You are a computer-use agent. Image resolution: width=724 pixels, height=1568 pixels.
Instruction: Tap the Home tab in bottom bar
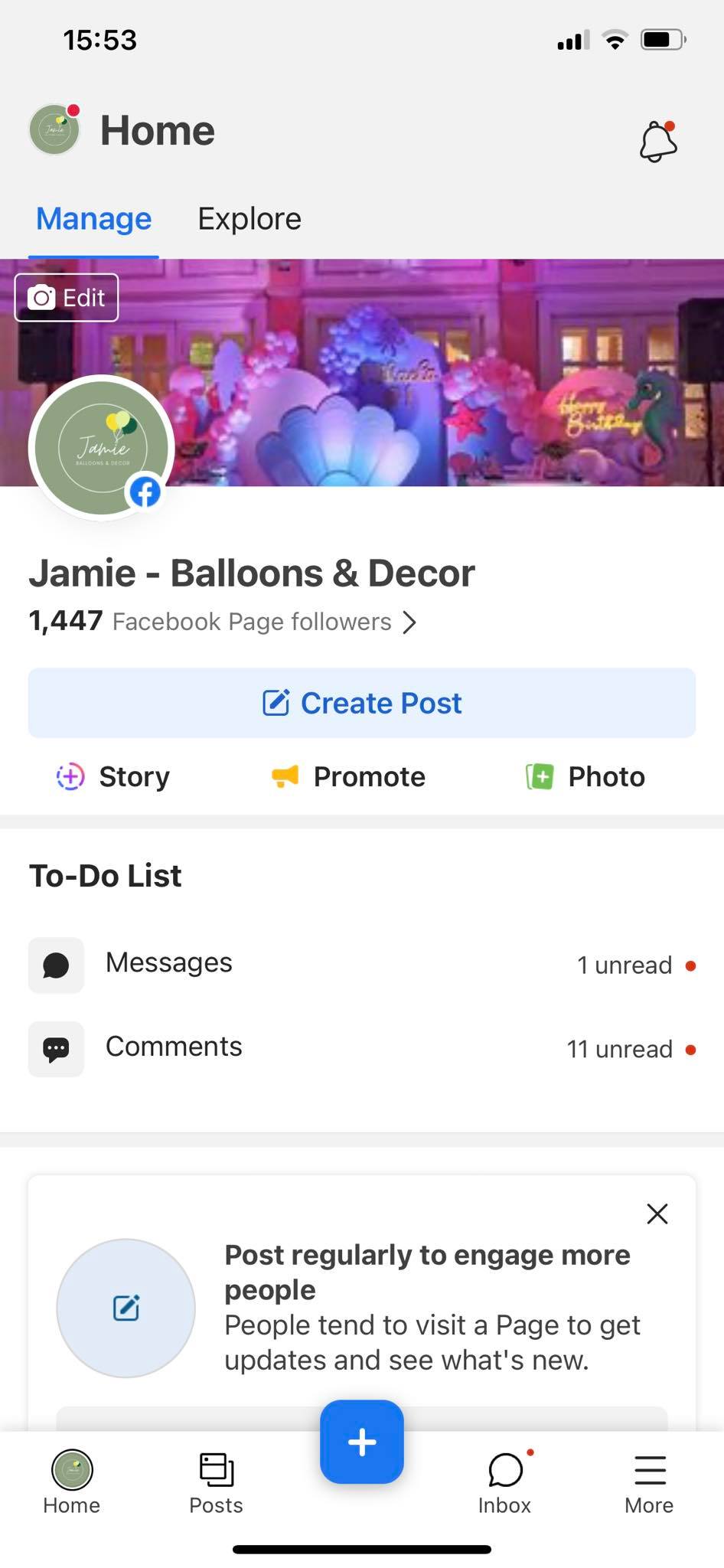(x=72, y=1484)
